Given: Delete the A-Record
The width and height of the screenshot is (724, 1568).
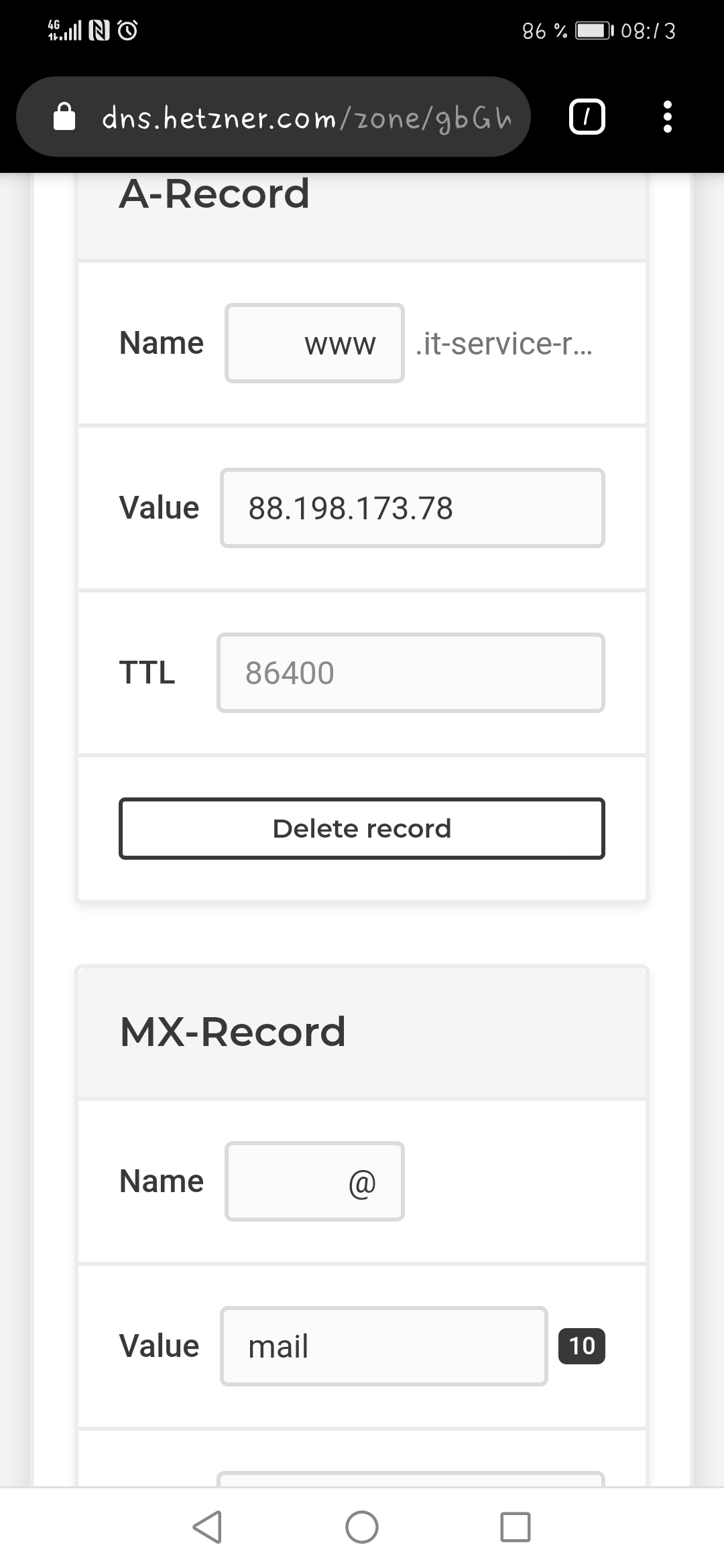Looking at the screenshot, I should click(x=362, y=828).
